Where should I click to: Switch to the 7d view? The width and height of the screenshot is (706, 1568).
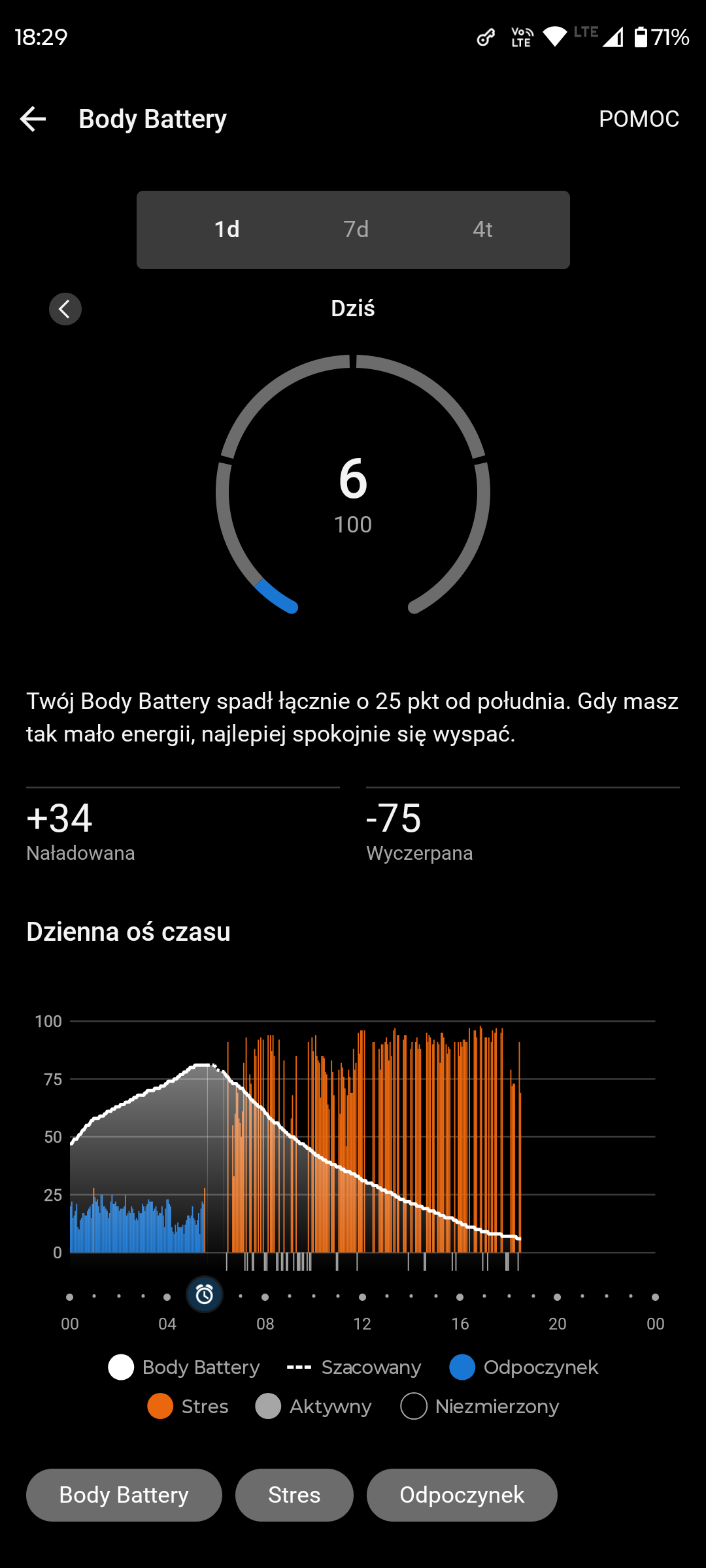point(356,230)
